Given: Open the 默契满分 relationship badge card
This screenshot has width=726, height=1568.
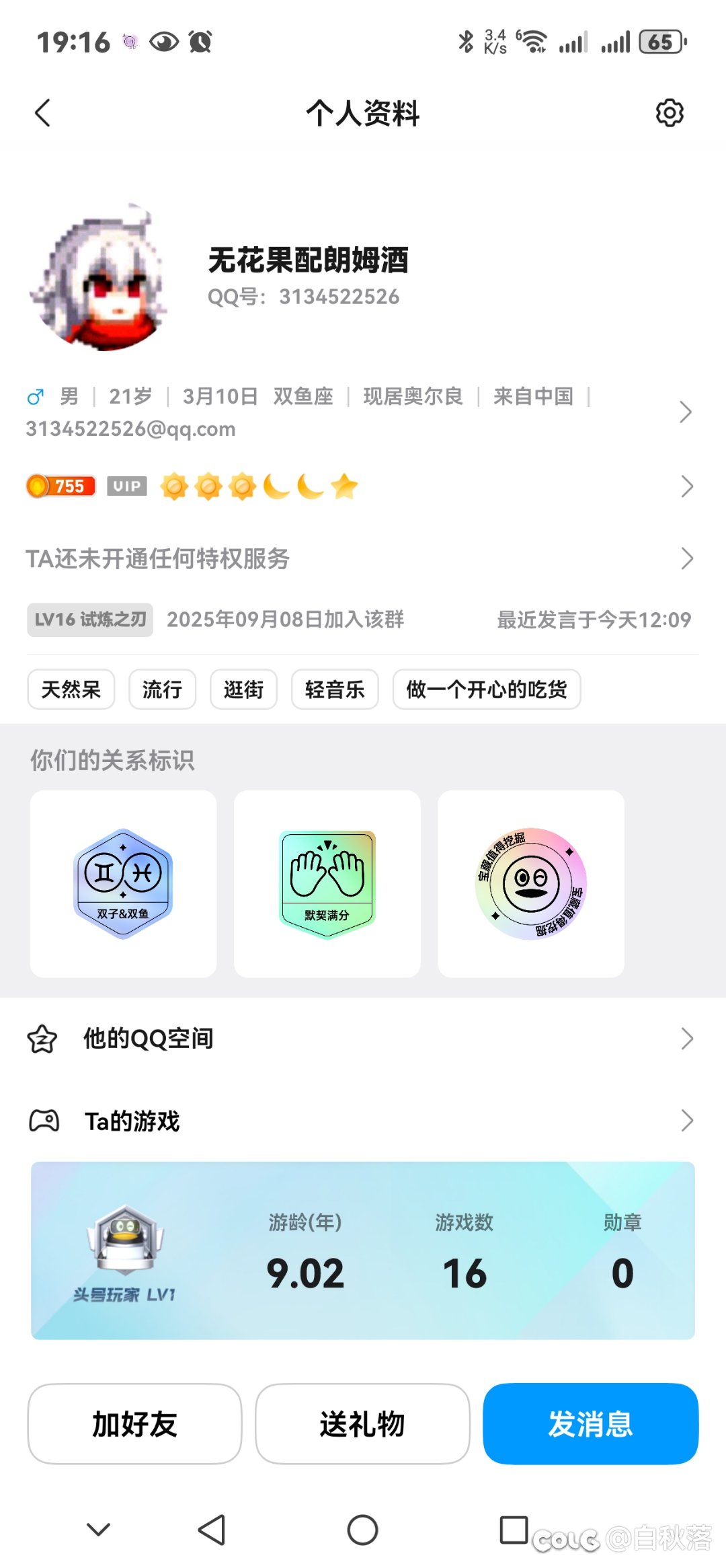Looking at the screenshot, I should [327, 884].
